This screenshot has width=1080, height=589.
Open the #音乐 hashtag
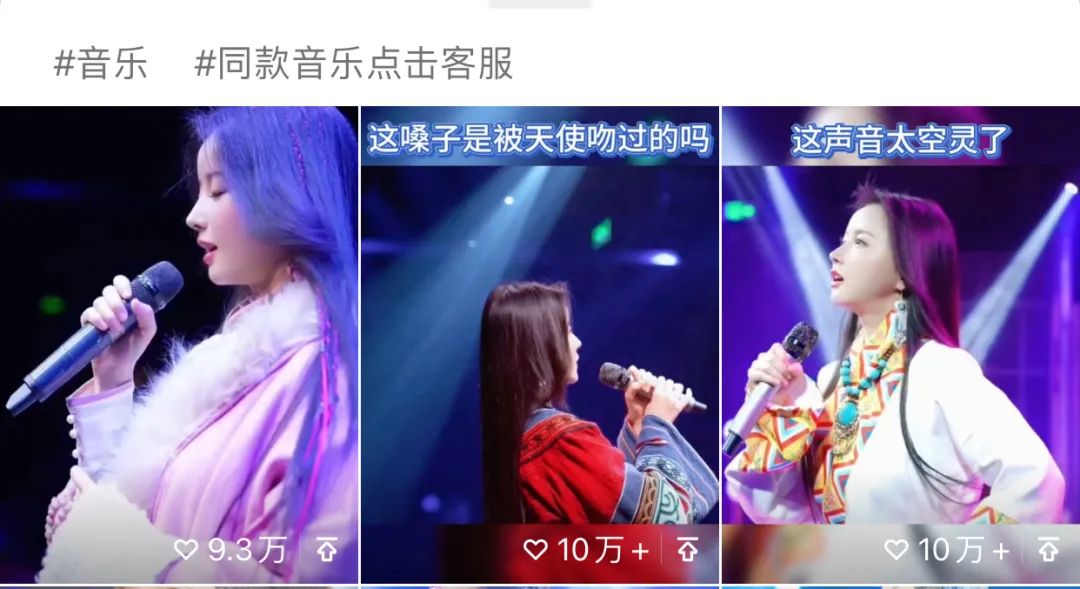[100, 63]
